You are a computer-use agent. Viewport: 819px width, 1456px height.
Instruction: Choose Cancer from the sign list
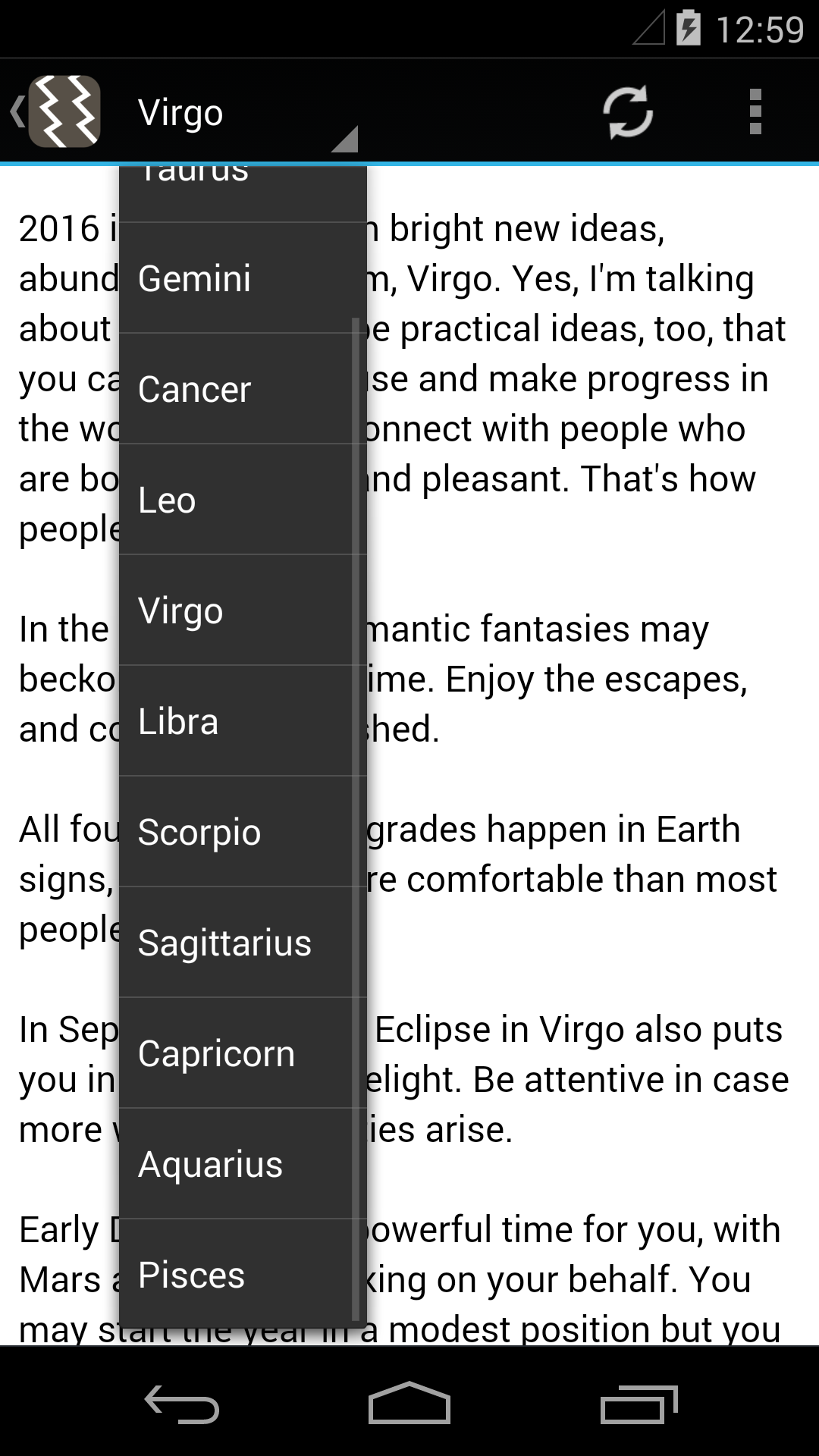(x=241, y=389)
